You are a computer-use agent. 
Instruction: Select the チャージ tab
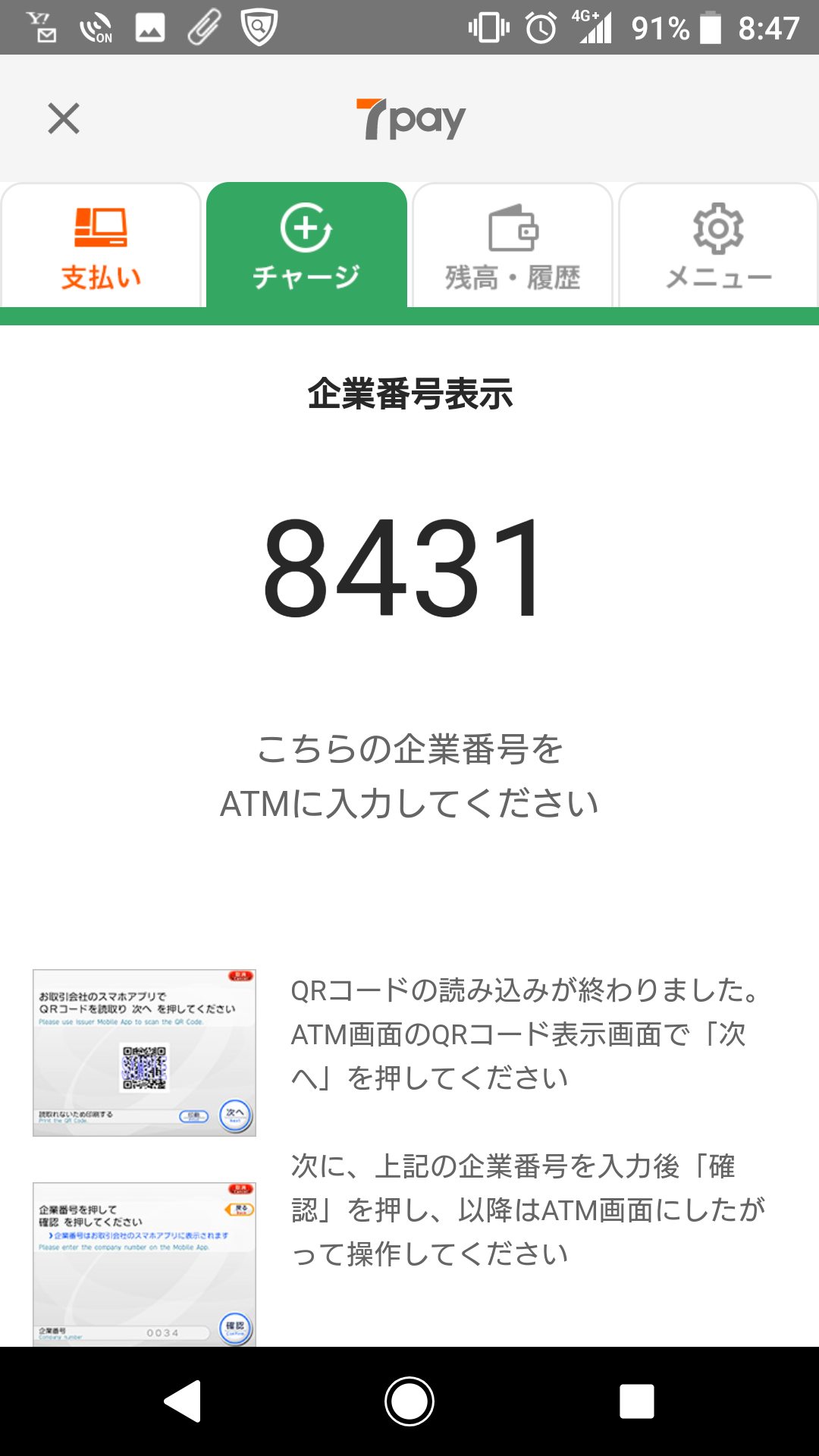(306, 247)
